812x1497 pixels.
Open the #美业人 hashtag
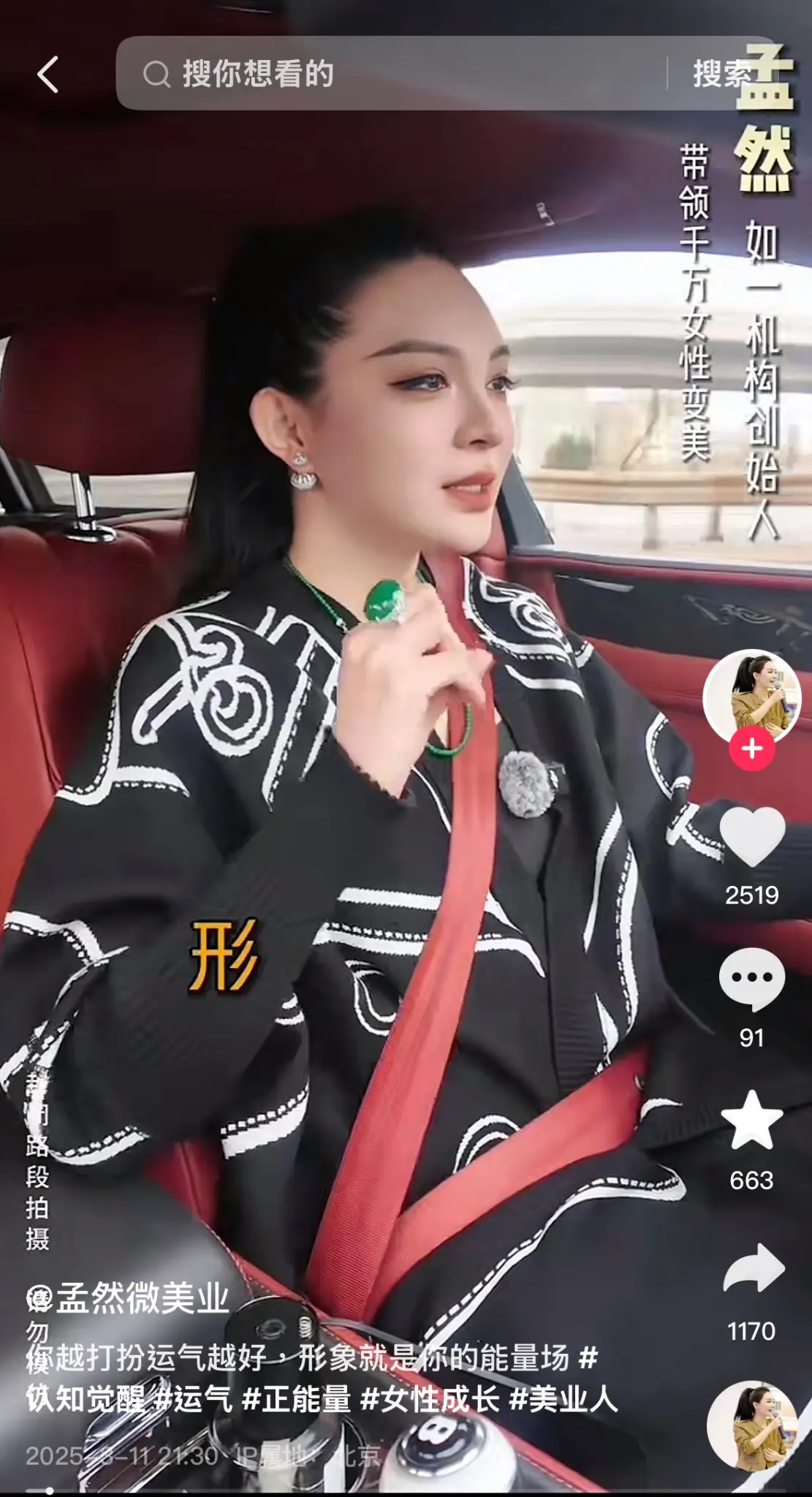pyautogui.click(x=564, y=1399)
